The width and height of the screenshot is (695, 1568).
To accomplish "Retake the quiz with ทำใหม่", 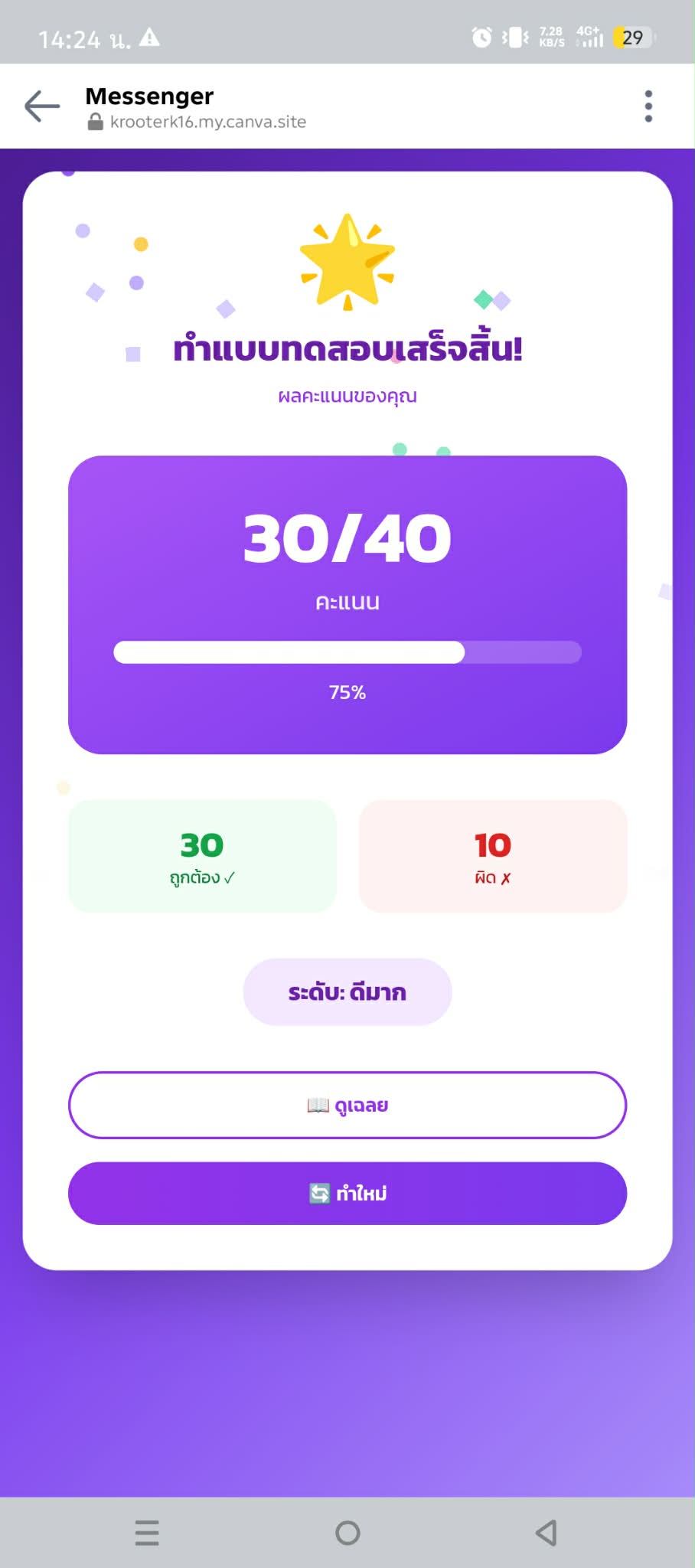I will pyautogui.click(x=347, y=1193).
